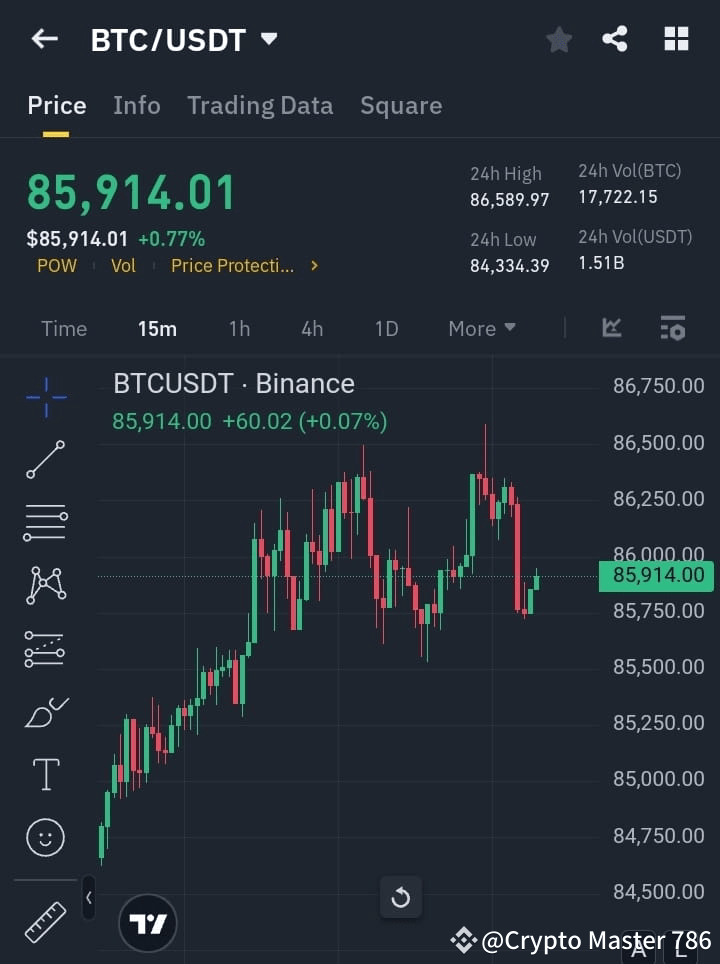Image resolution: width=720 pixels, height=964 pixels.
Task: Toggle the favorite star for BTC/USDT
Action: pos(558,39)
